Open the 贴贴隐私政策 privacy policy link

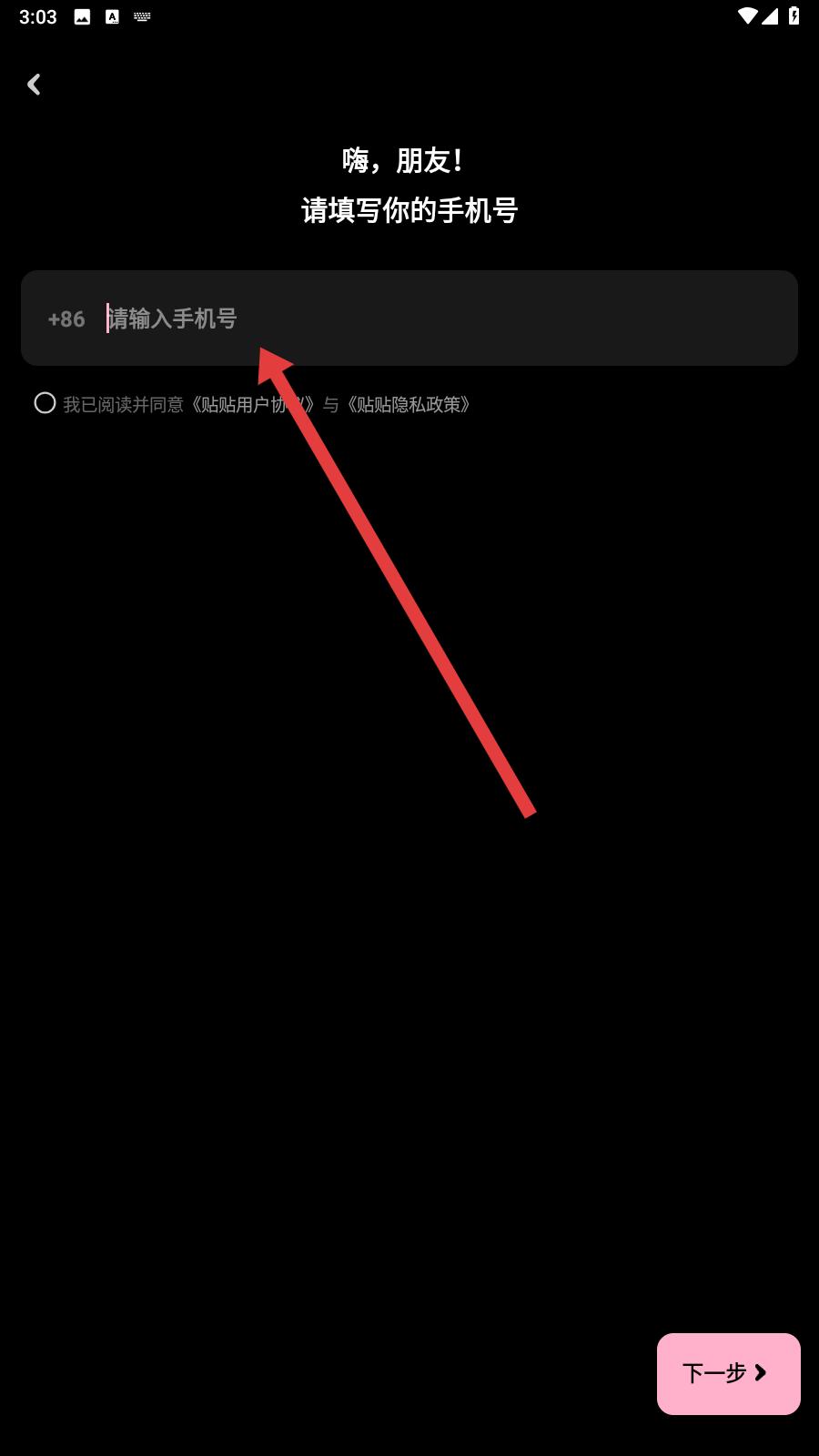click(x=409, y=405)
